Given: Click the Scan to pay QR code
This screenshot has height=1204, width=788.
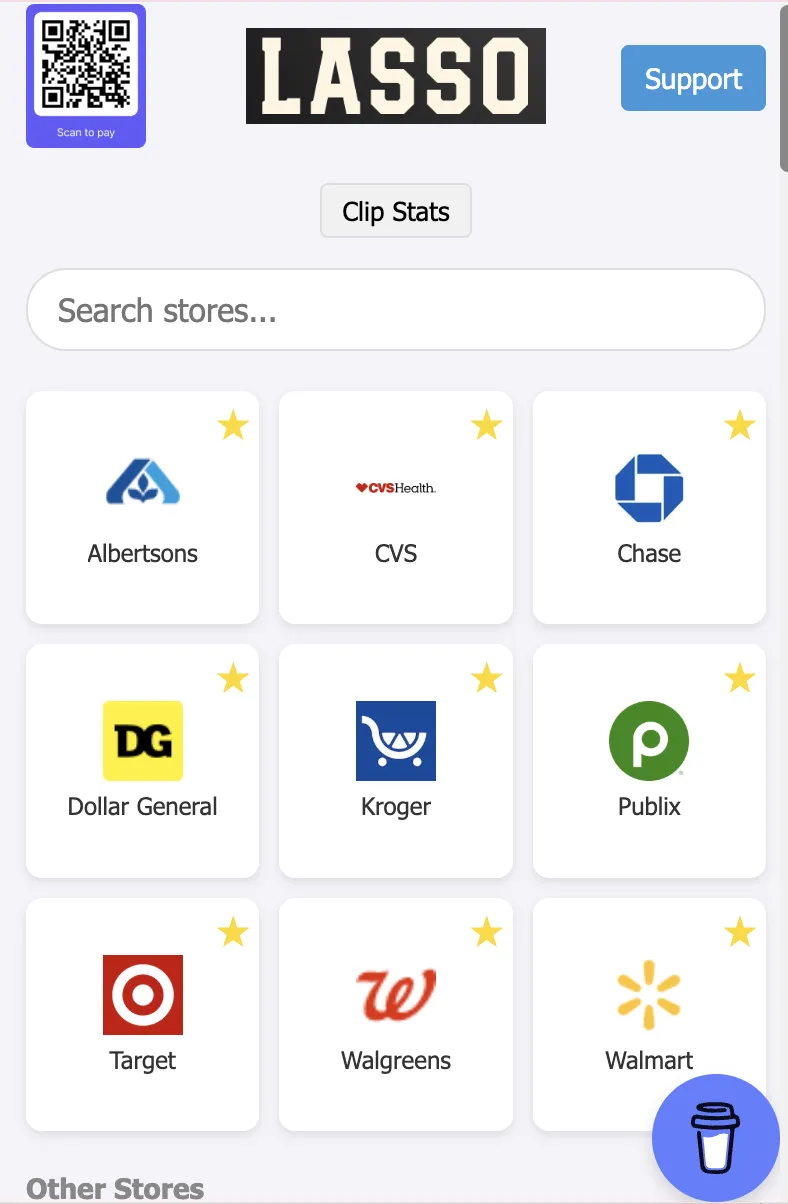Looking at the screenshot, I should click(x=86, y=70).
